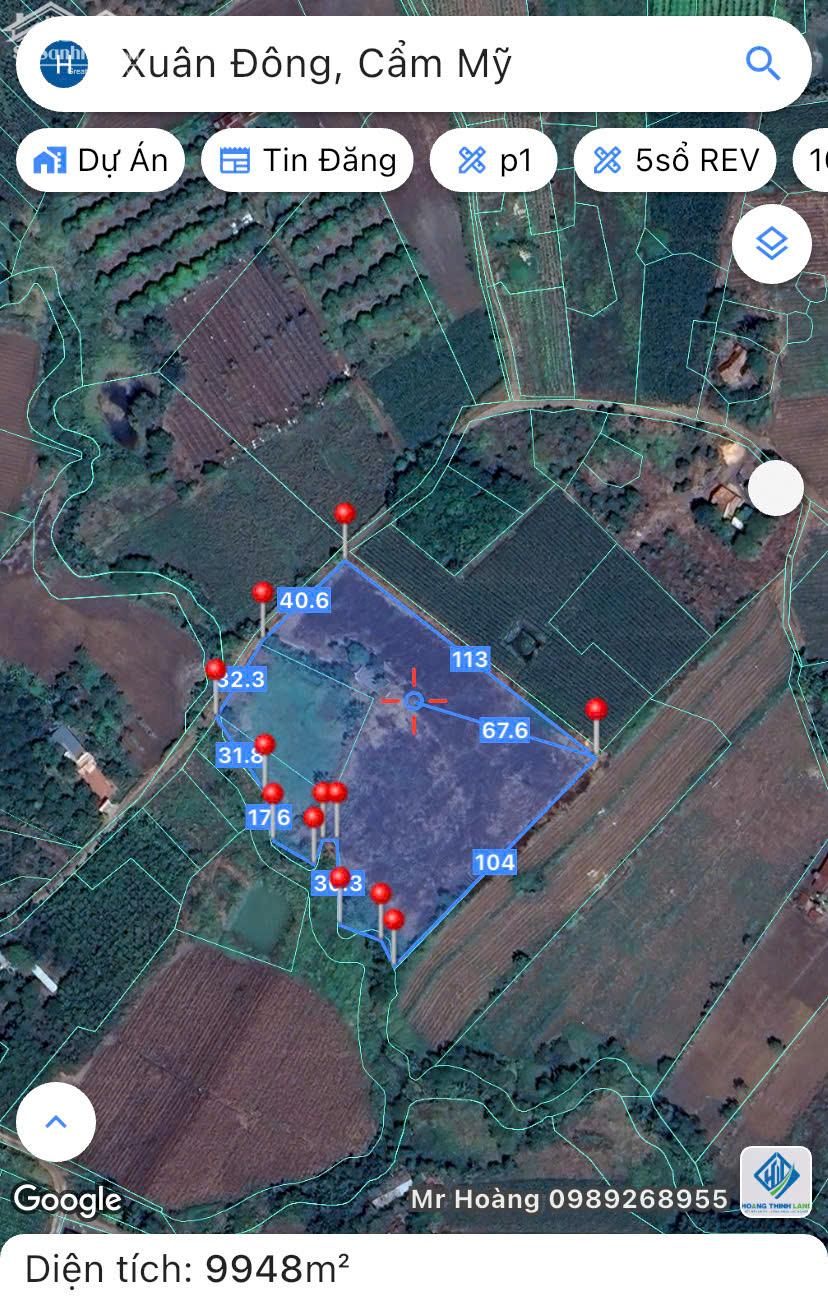828x1302 pixels.
Task: Open the Dự Án chip
Action: [x=101, y=160]
